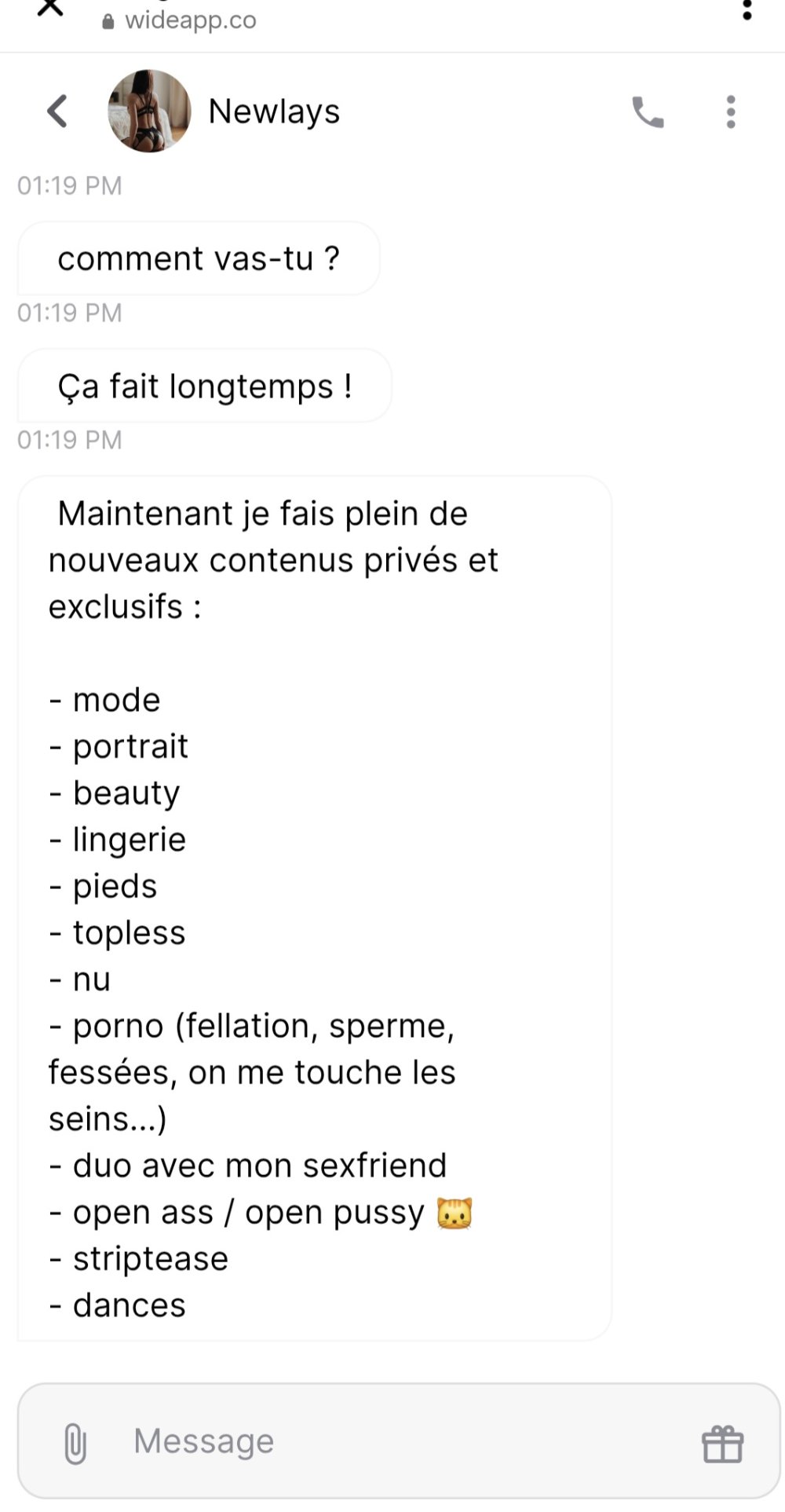The width and height of the screenshot is (785, 1512).
Task: Attach a file with the paperclip
Action: 75,1443
